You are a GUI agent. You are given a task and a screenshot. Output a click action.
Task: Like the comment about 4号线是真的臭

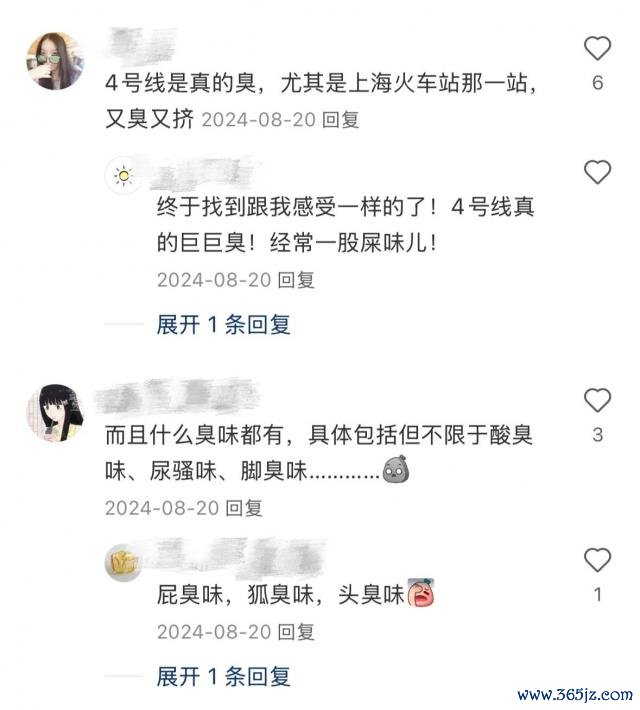597,48
